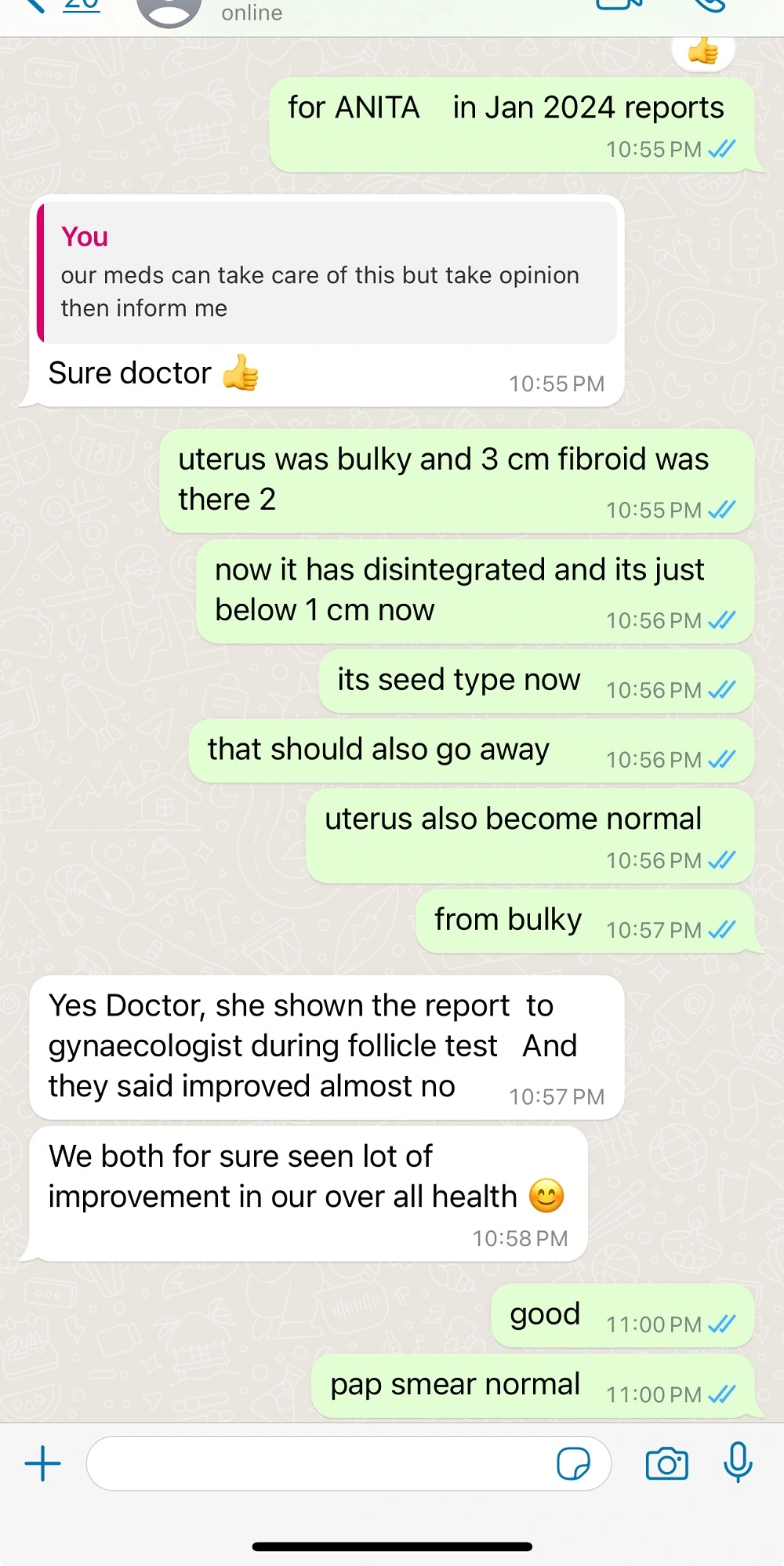
Task: Open the sticker picker icon
Action: [x=573, y=1463]
